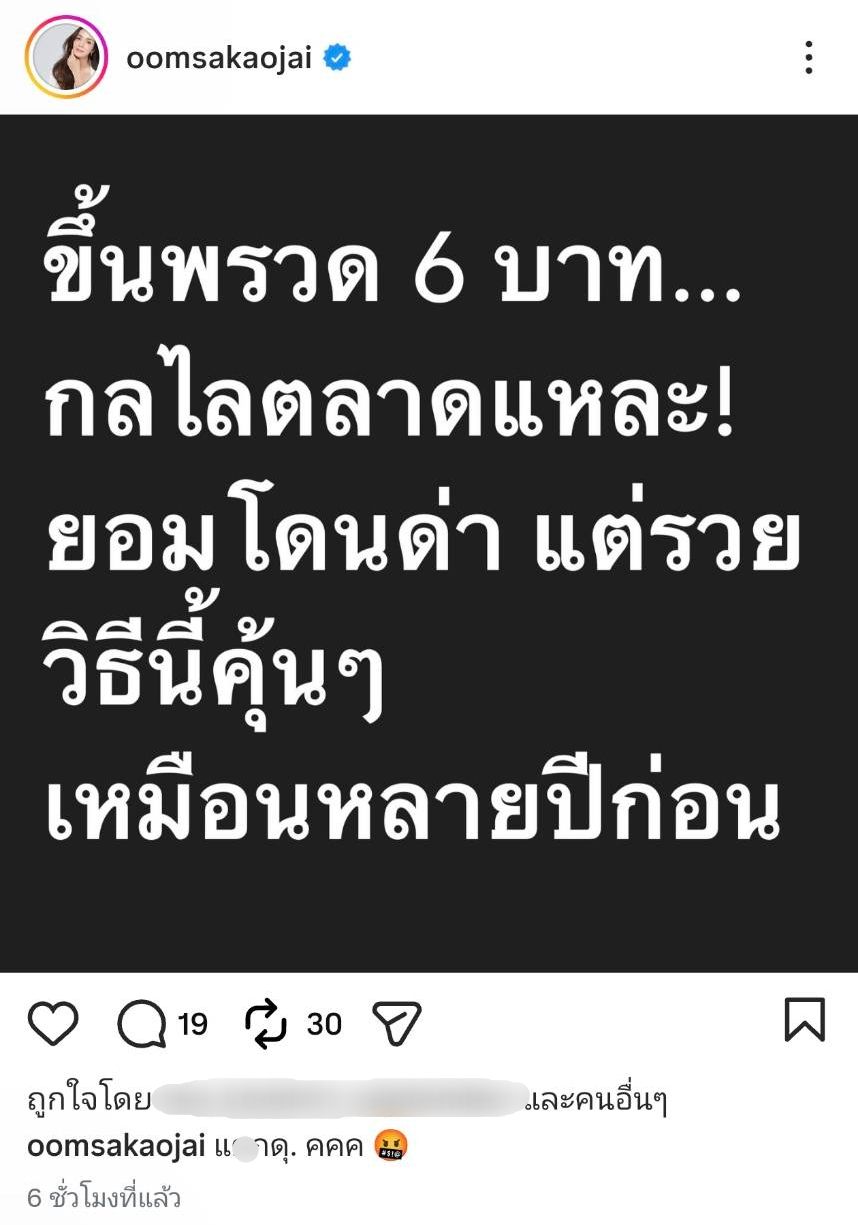Share the post via the paper plane icon
The height and width of the screenshot is (1225, 858).
pyautogui.click(x=396, y=1024)
